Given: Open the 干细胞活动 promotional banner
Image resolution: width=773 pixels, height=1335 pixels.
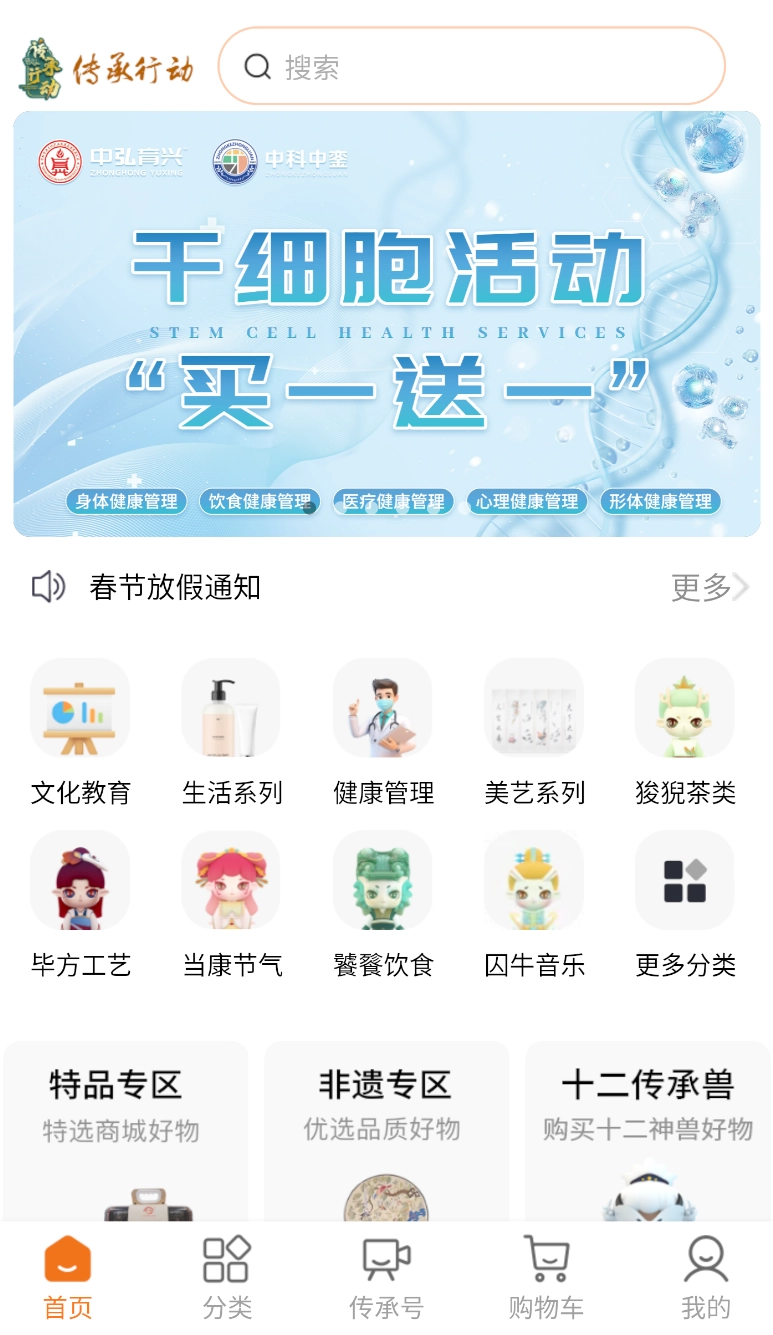Looking at the screenshot, I should pos(386,324).
